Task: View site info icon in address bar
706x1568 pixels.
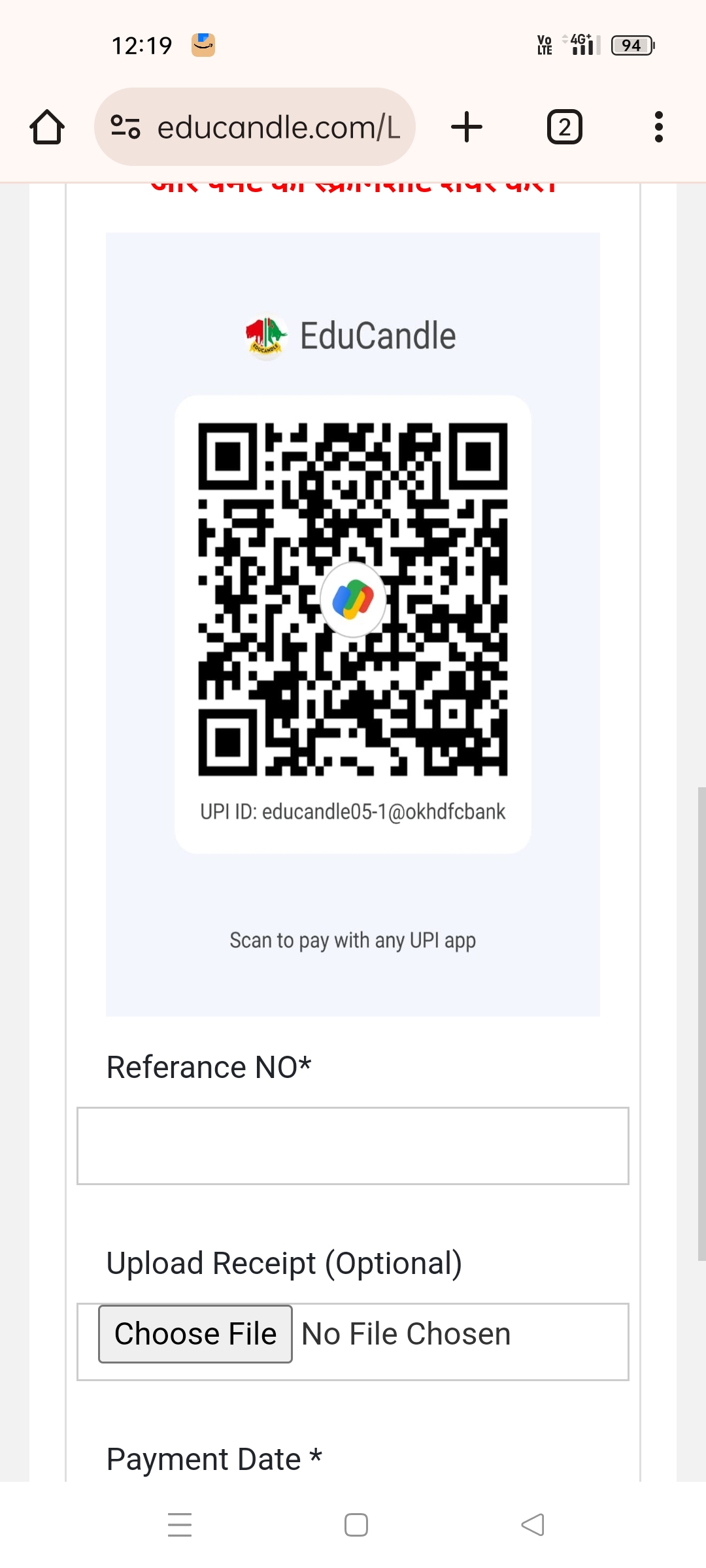Action: [x=126, y=127]
